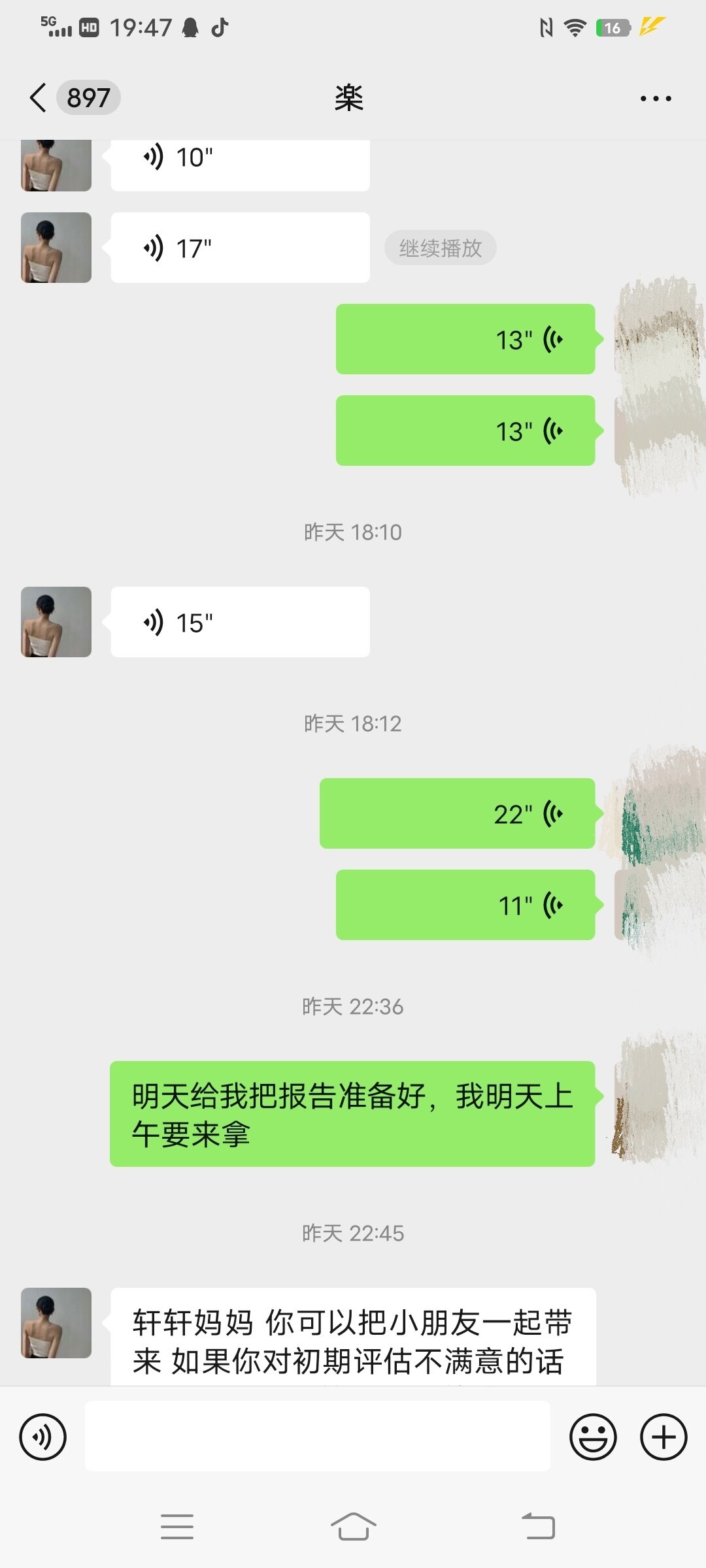Open the emoji sticker panel

(593, 1437)
